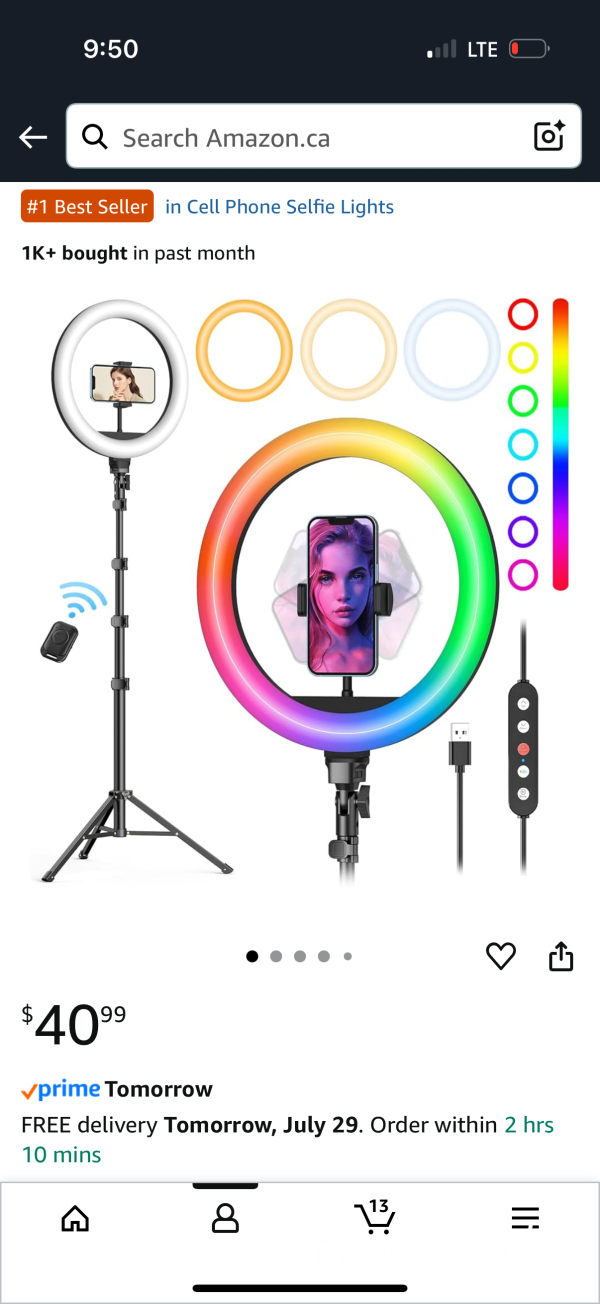Share this product

coord(561,956)
